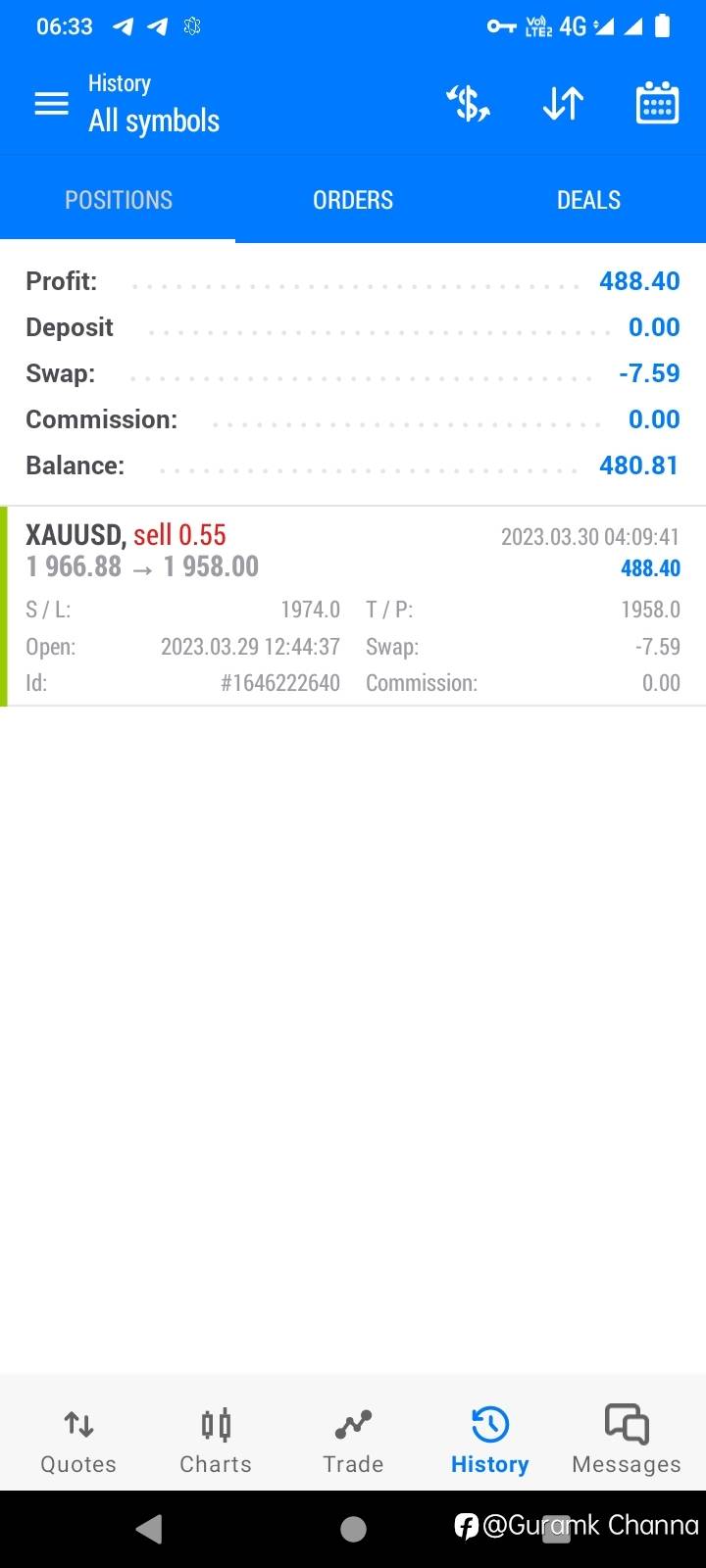Open the sort arrows option
The image size is (706, 1568).
point(563,103)
